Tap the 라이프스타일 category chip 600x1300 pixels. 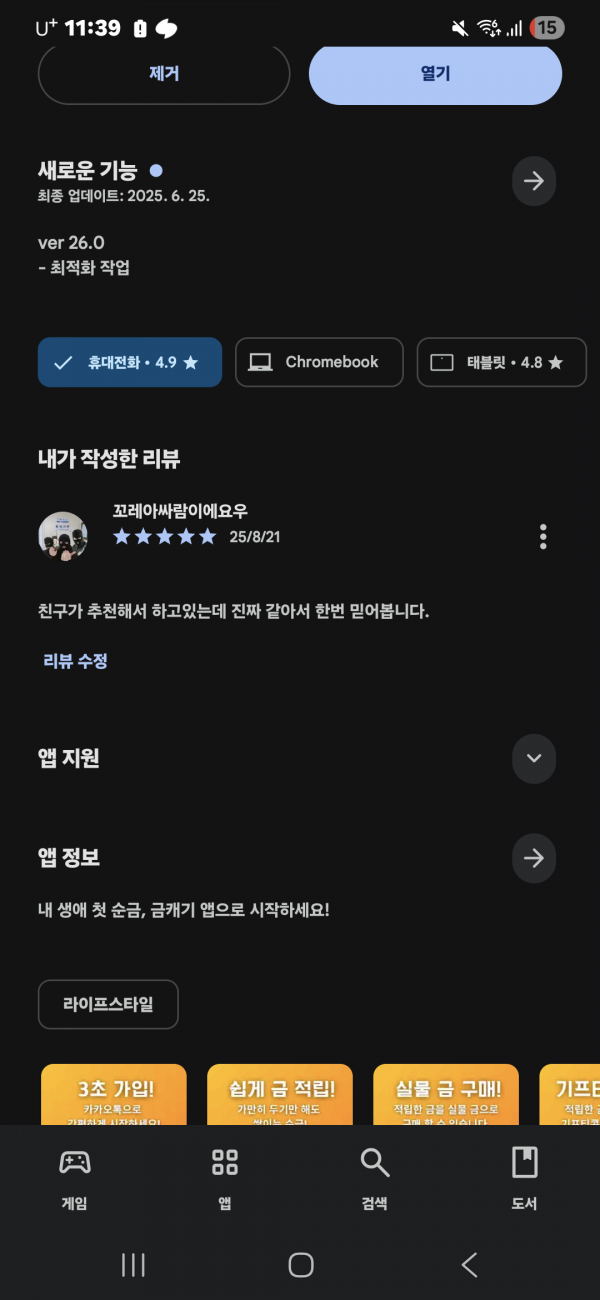click(x=108, y=1004)
